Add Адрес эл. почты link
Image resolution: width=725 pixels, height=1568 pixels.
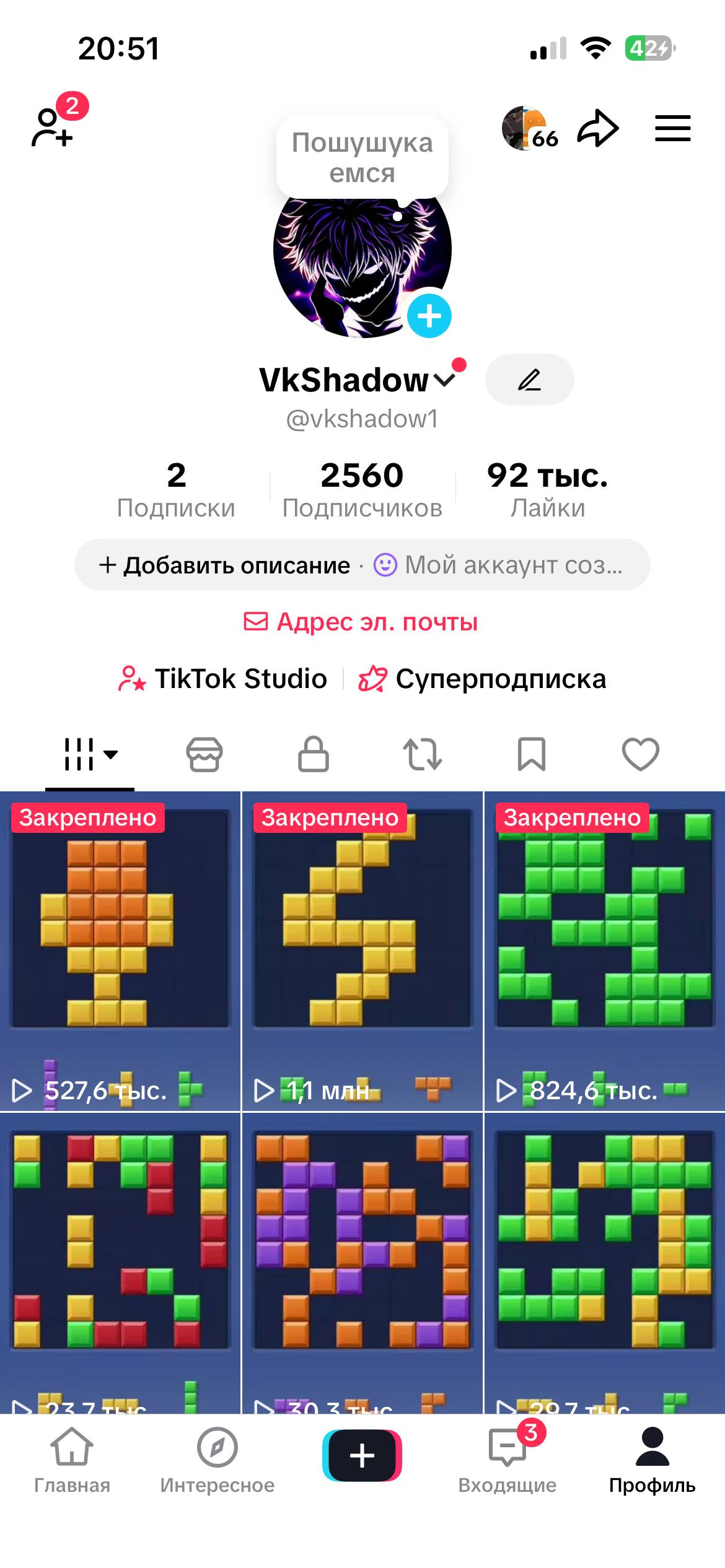pos(362,622)
